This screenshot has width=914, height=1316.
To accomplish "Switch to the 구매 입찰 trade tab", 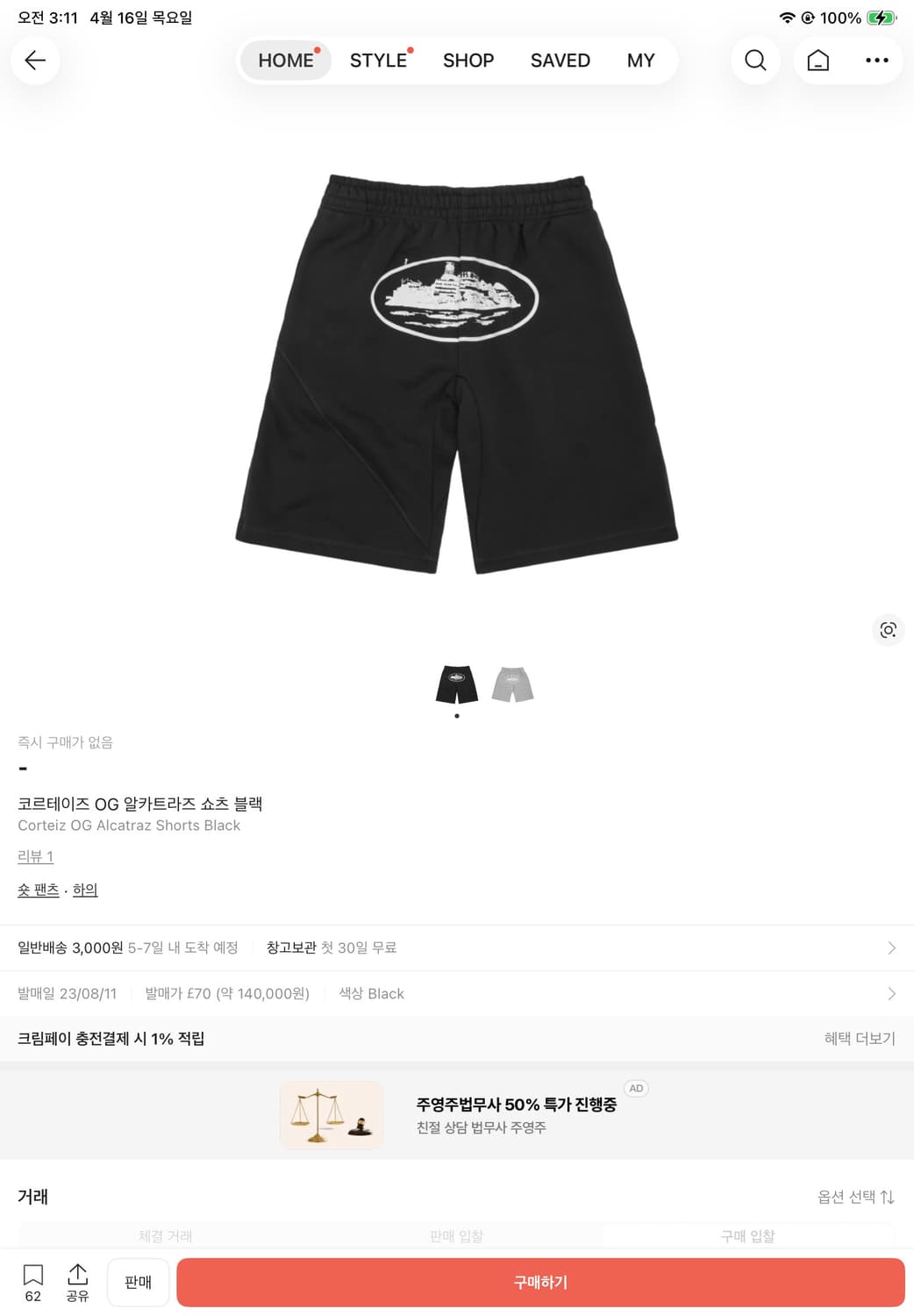I will click(746, 1235).
